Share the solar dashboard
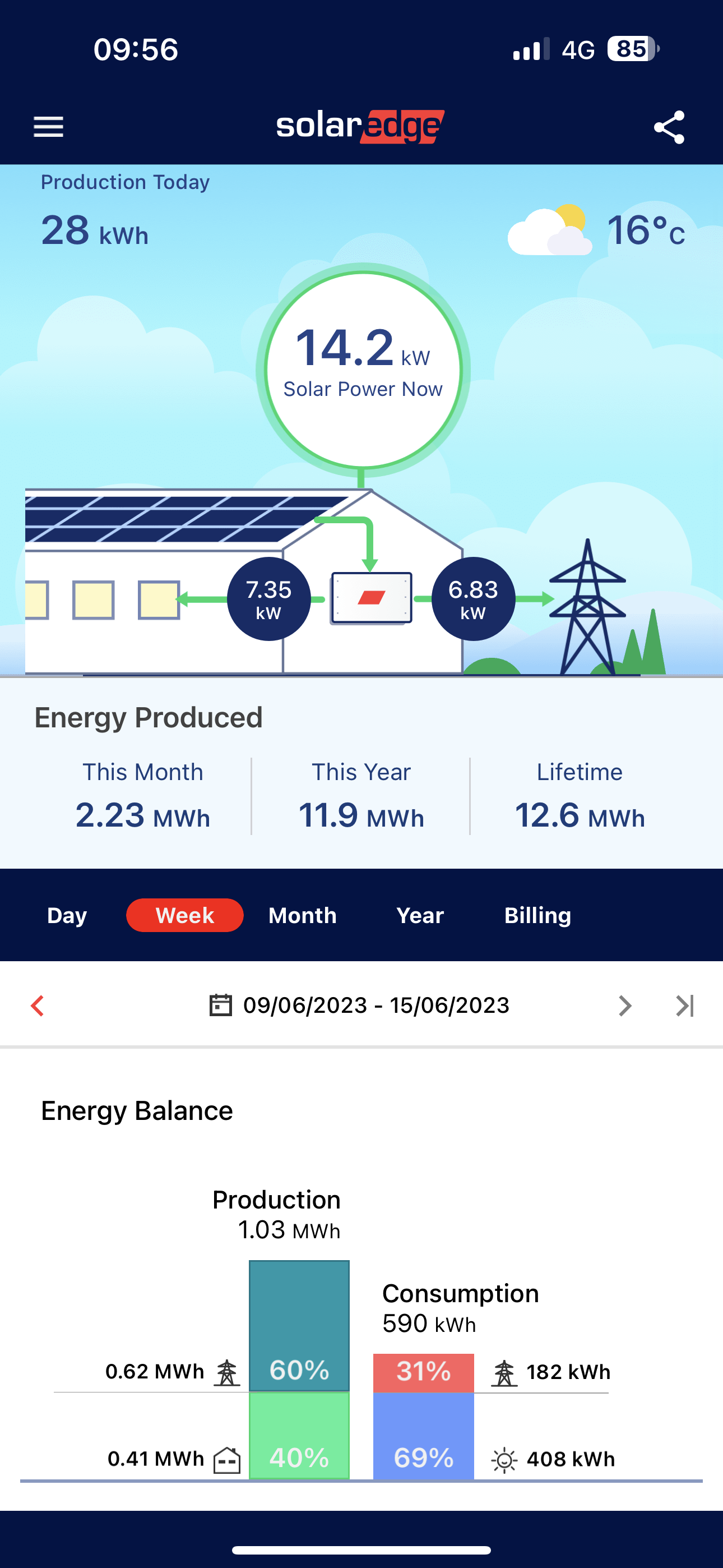723x1568 pixels. (x=669, y=127)
